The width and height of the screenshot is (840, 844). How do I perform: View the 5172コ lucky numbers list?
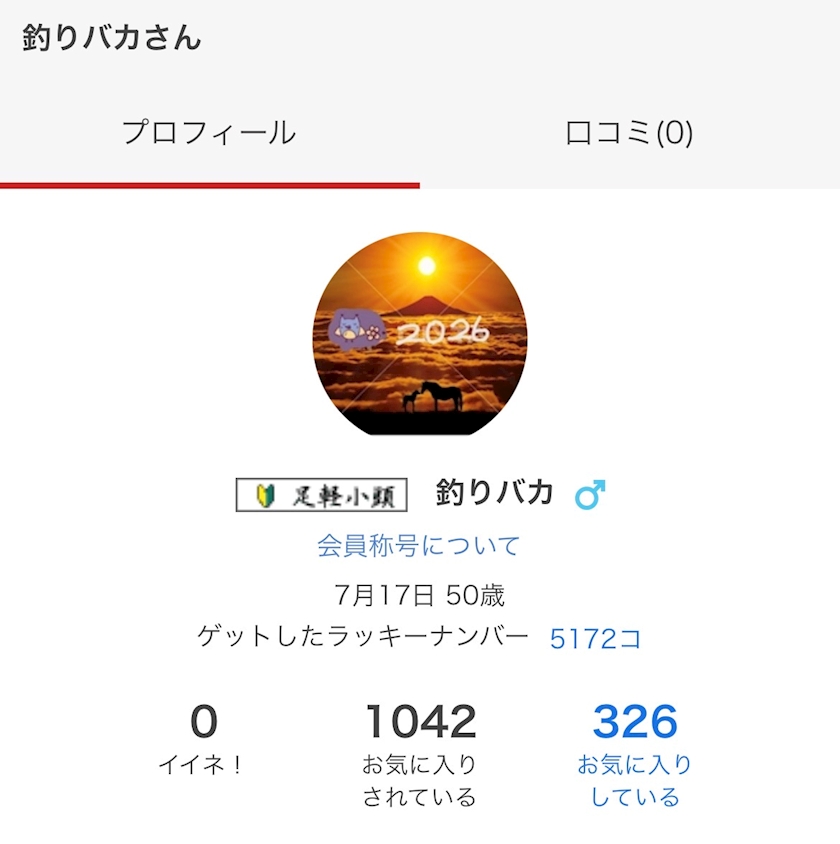coord(595,639)
